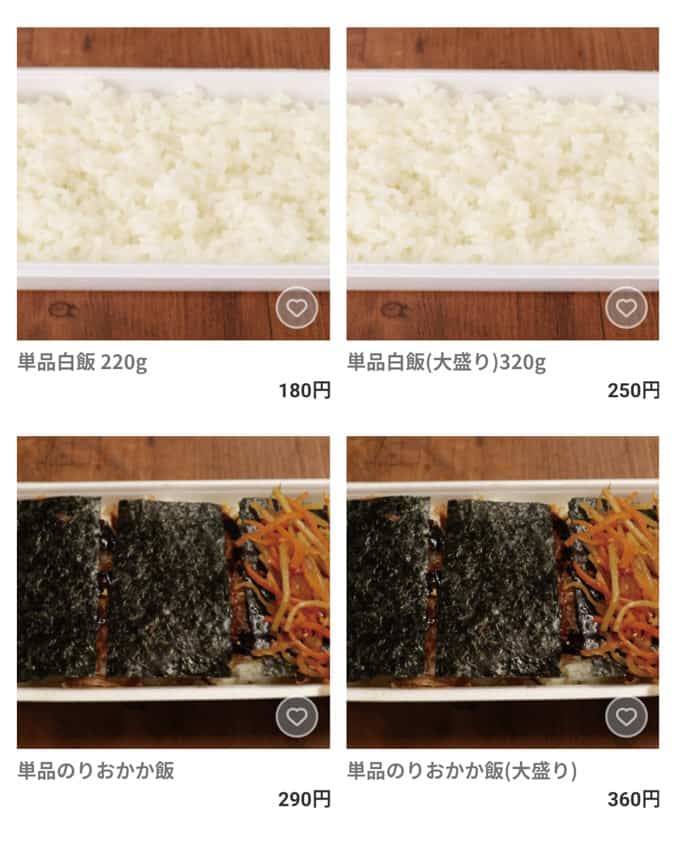This screenshot has width=675, height=844.
Task: Like 単品のりおかか飯(大盛り) using its heart icon
Action: pyautogui.click(x=626, y=717)
